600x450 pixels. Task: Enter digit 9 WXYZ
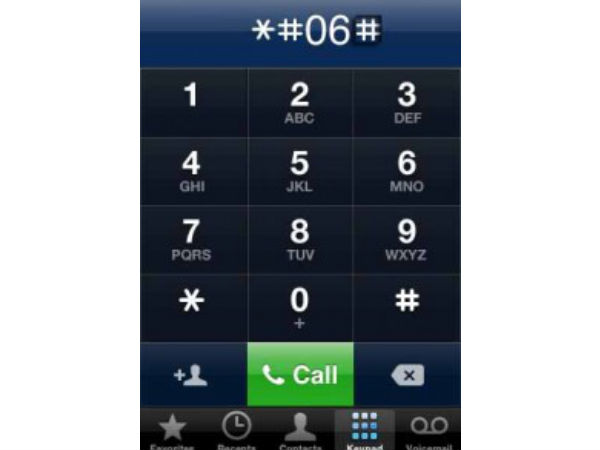[407, 240]
